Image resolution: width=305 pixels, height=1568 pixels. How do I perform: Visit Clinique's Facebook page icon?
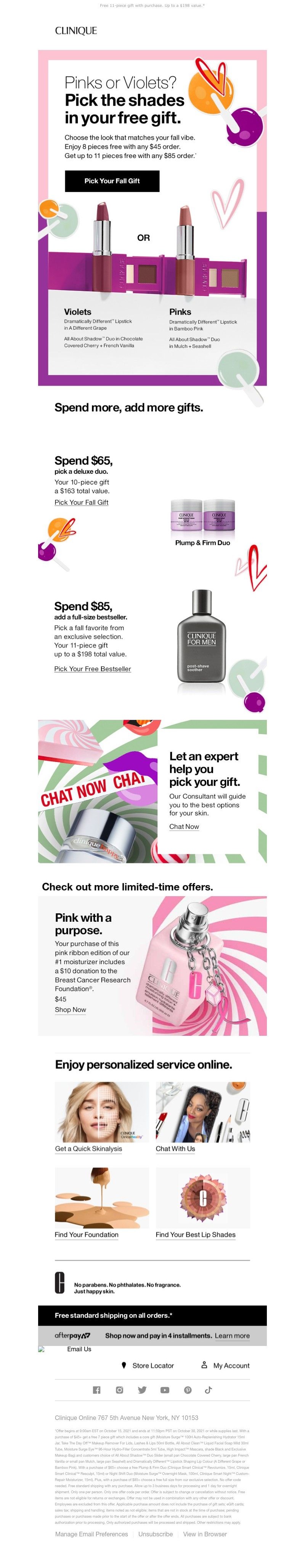[x=96, y=1390]
